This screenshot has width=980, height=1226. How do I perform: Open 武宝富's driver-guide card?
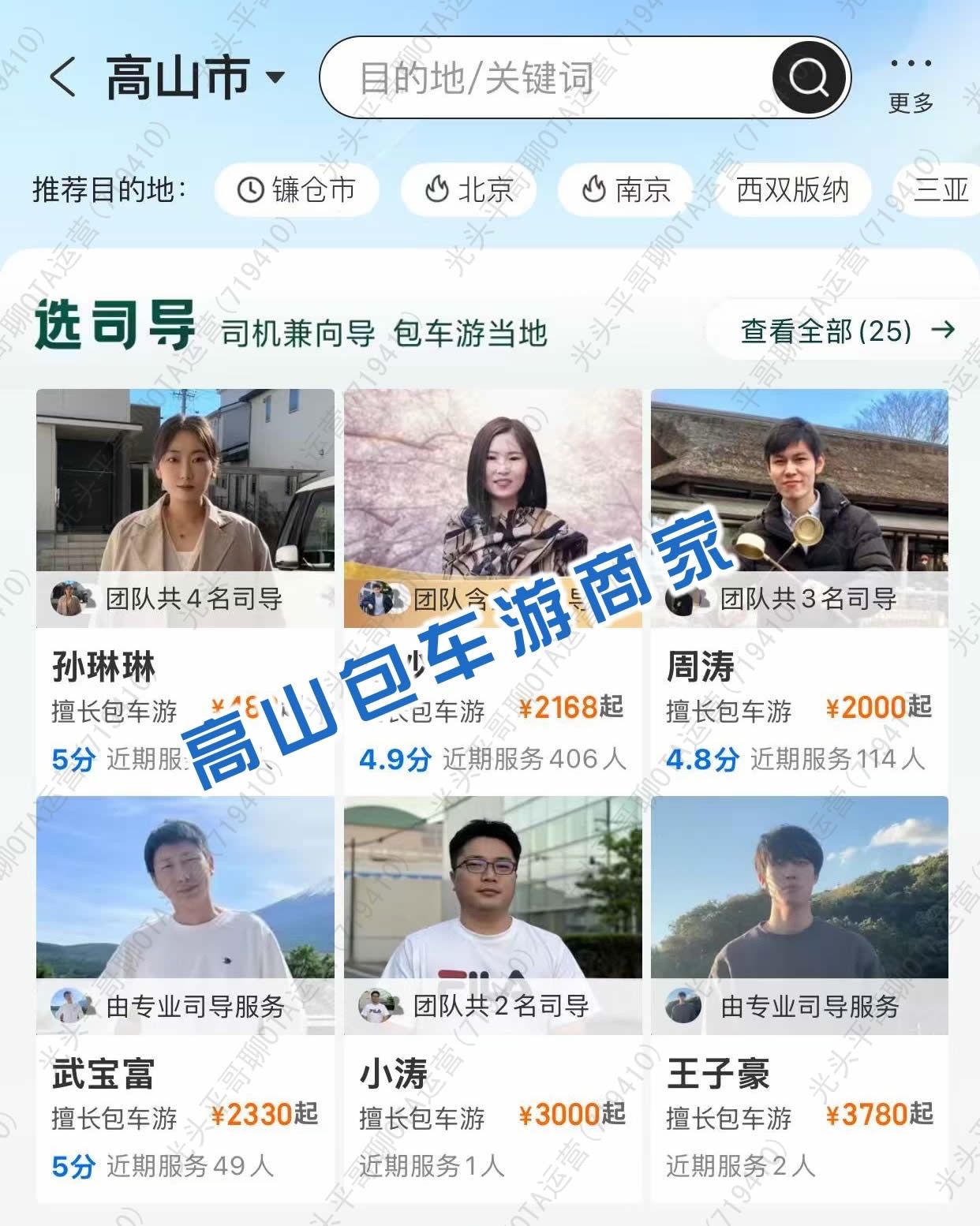point(185,998)
